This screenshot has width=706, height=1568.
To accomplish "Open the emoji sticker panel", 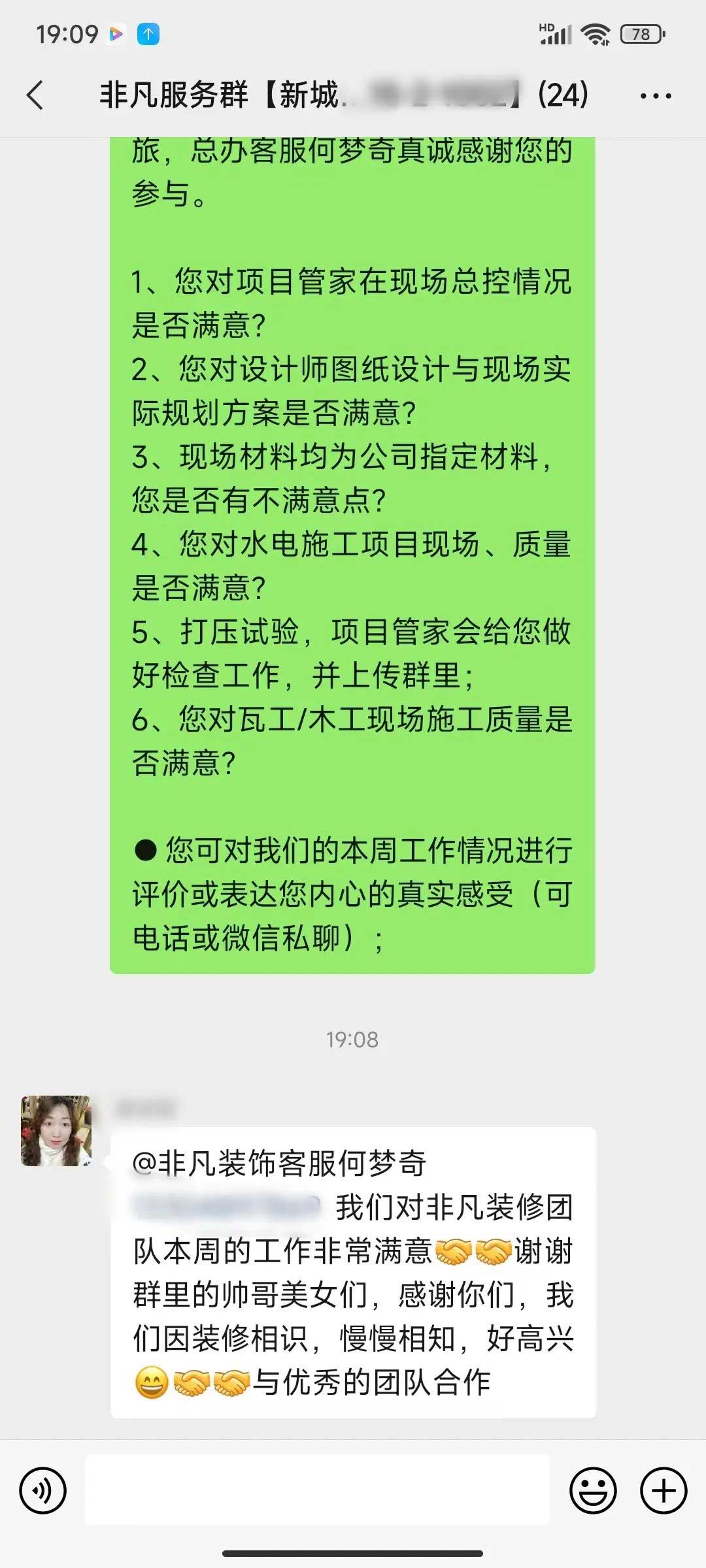I will [593, 1491].
